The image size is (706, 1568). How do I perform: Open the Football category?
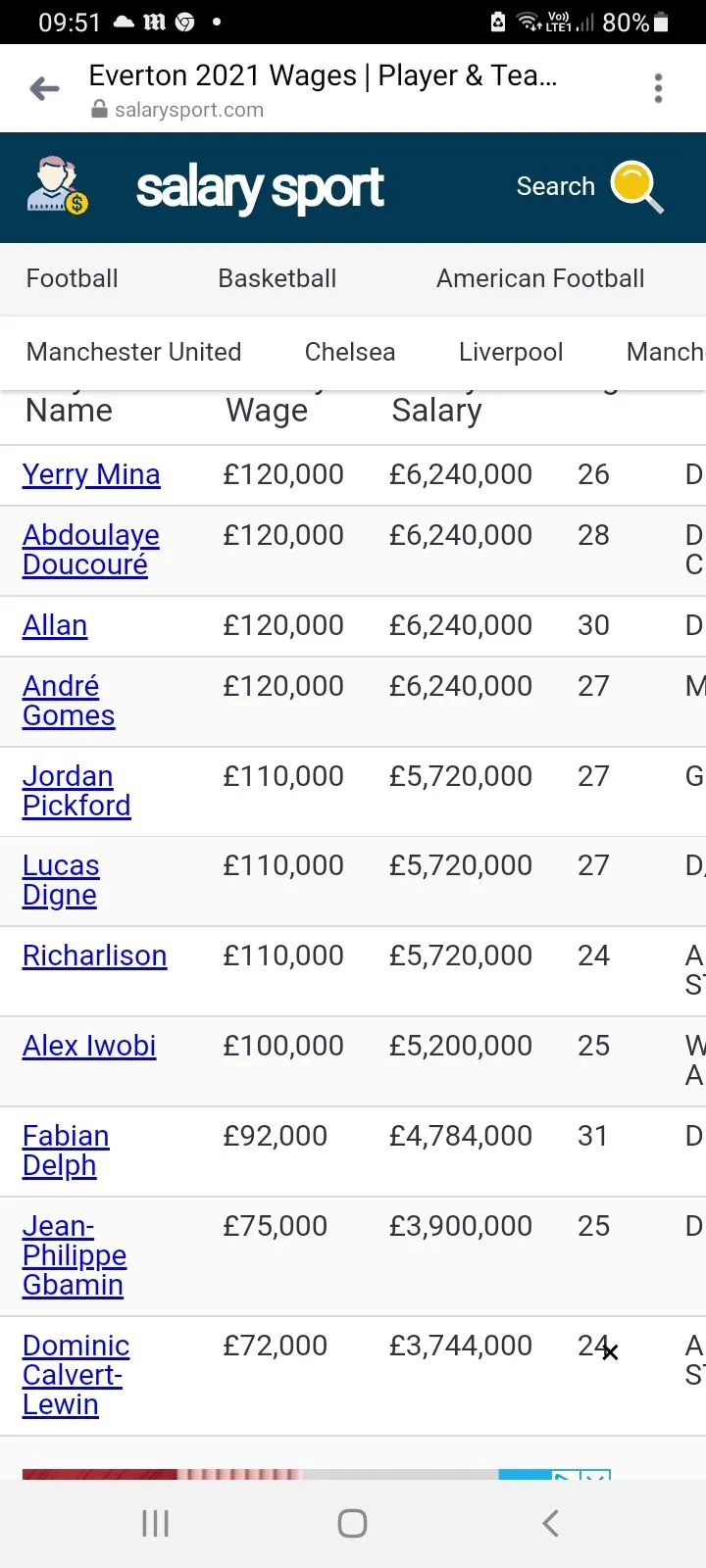coord(72,278)
